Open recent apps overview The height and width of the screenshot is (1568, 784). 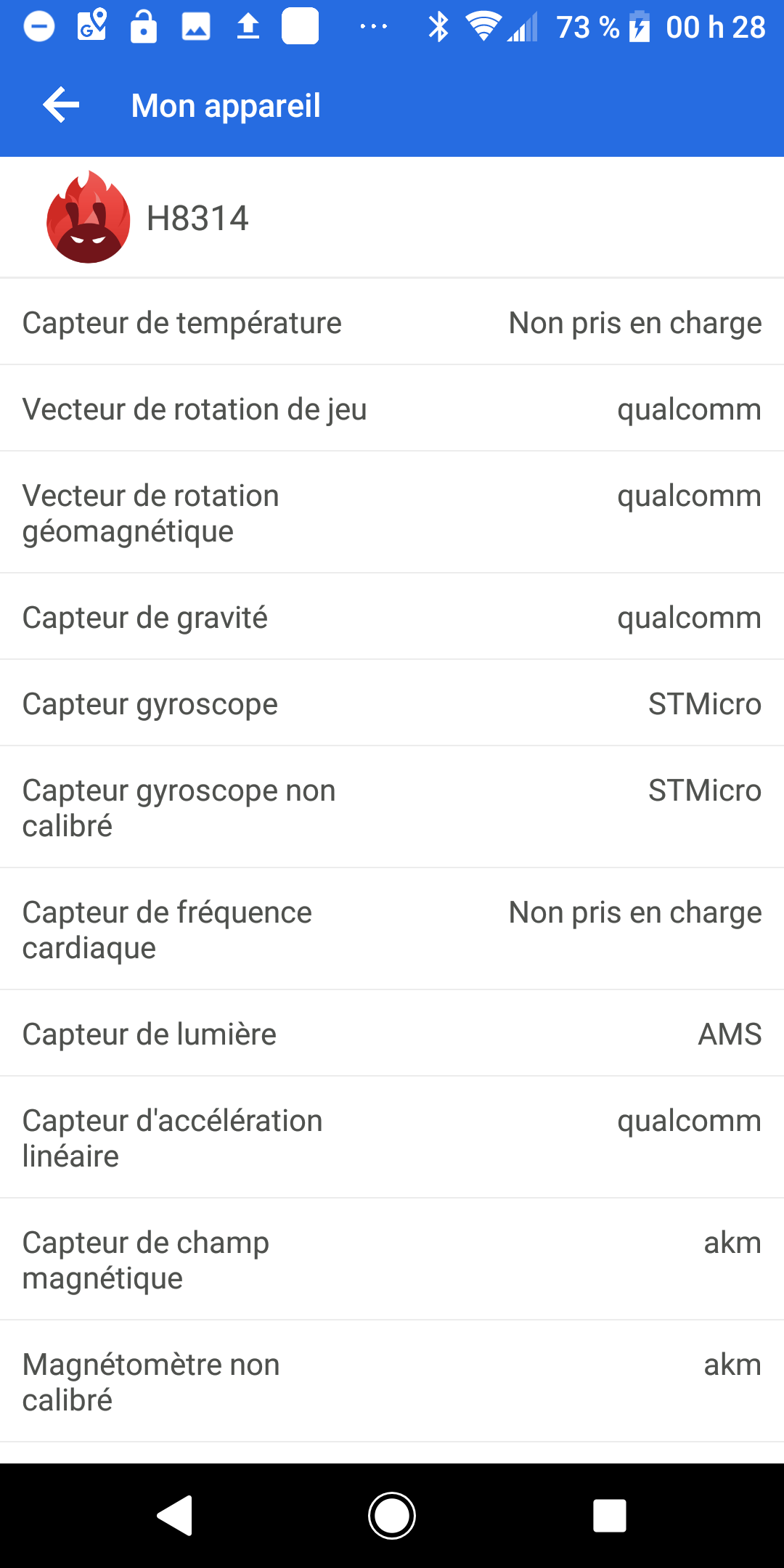click(x=609, y=1516)
